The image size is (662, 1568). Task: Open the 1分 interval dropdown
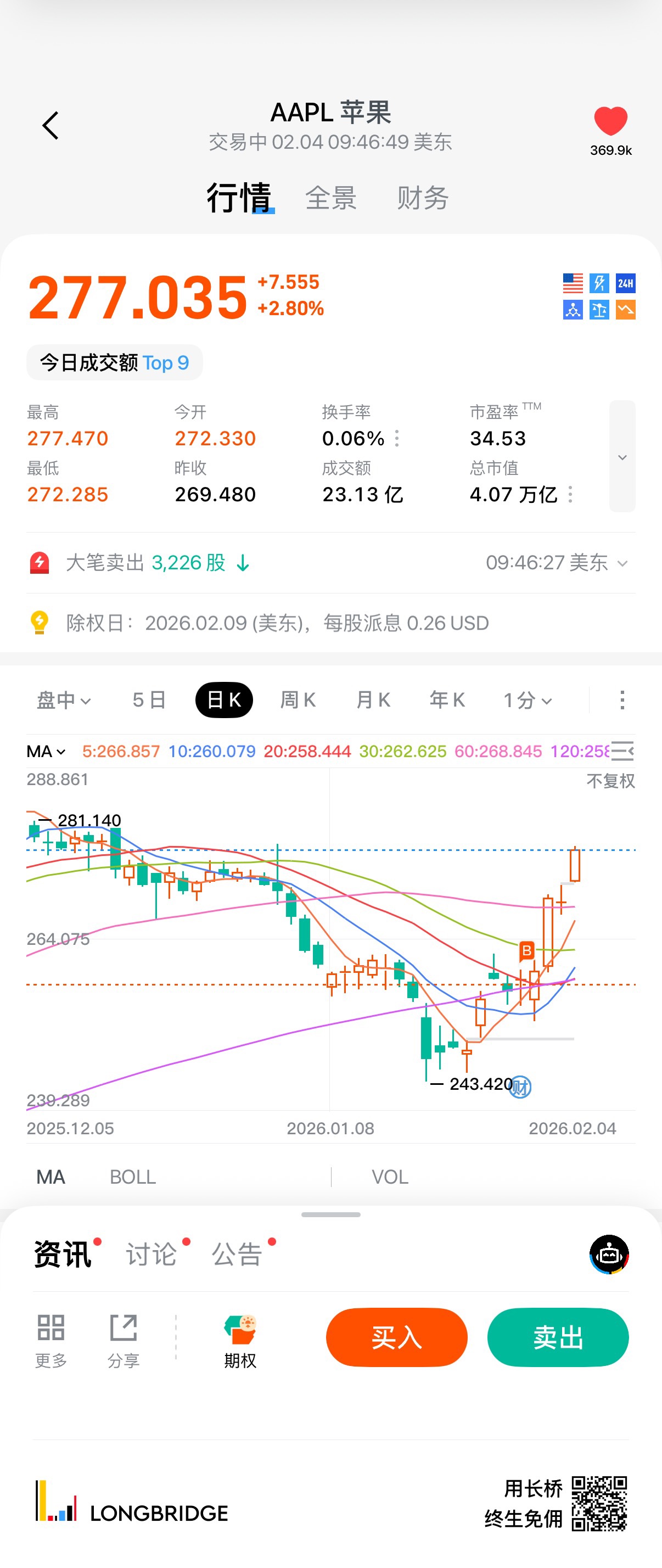click(x=528, y=700)
